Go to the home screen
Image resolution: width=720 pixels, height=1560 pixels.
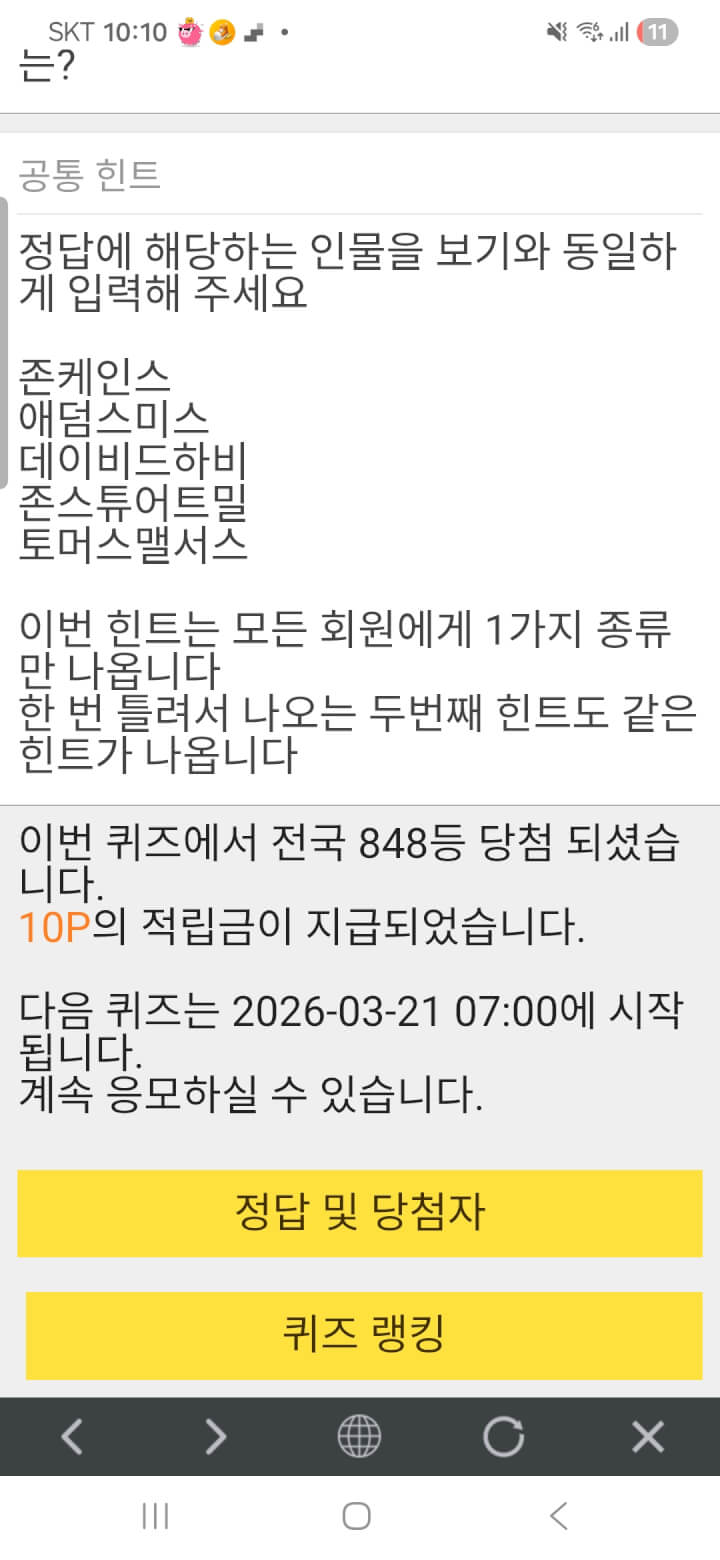pos(357,1516)
